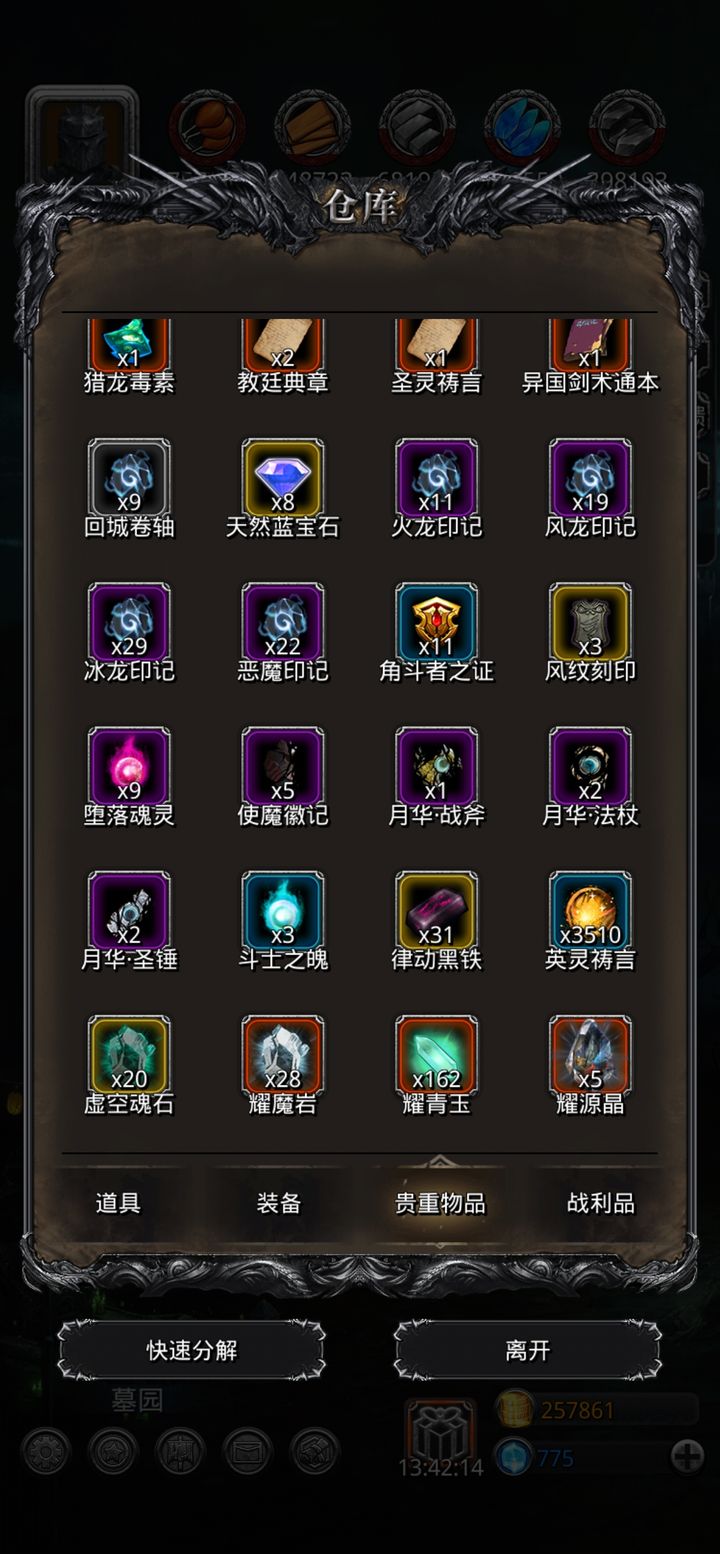This screenshot has height=1554, width=720.
Task: Leave the warehouse with 离开
Action: click(x=527, y=1350)
